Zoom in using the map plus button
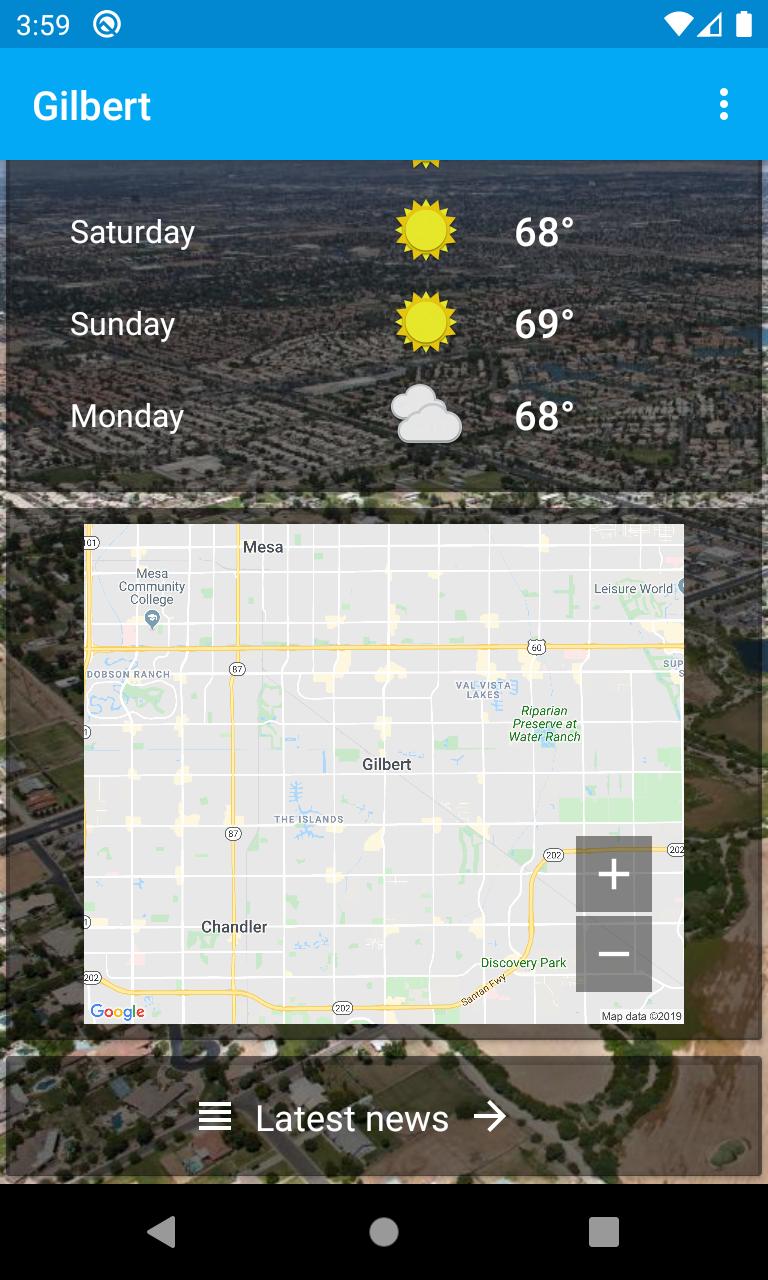 click(613, 876)
